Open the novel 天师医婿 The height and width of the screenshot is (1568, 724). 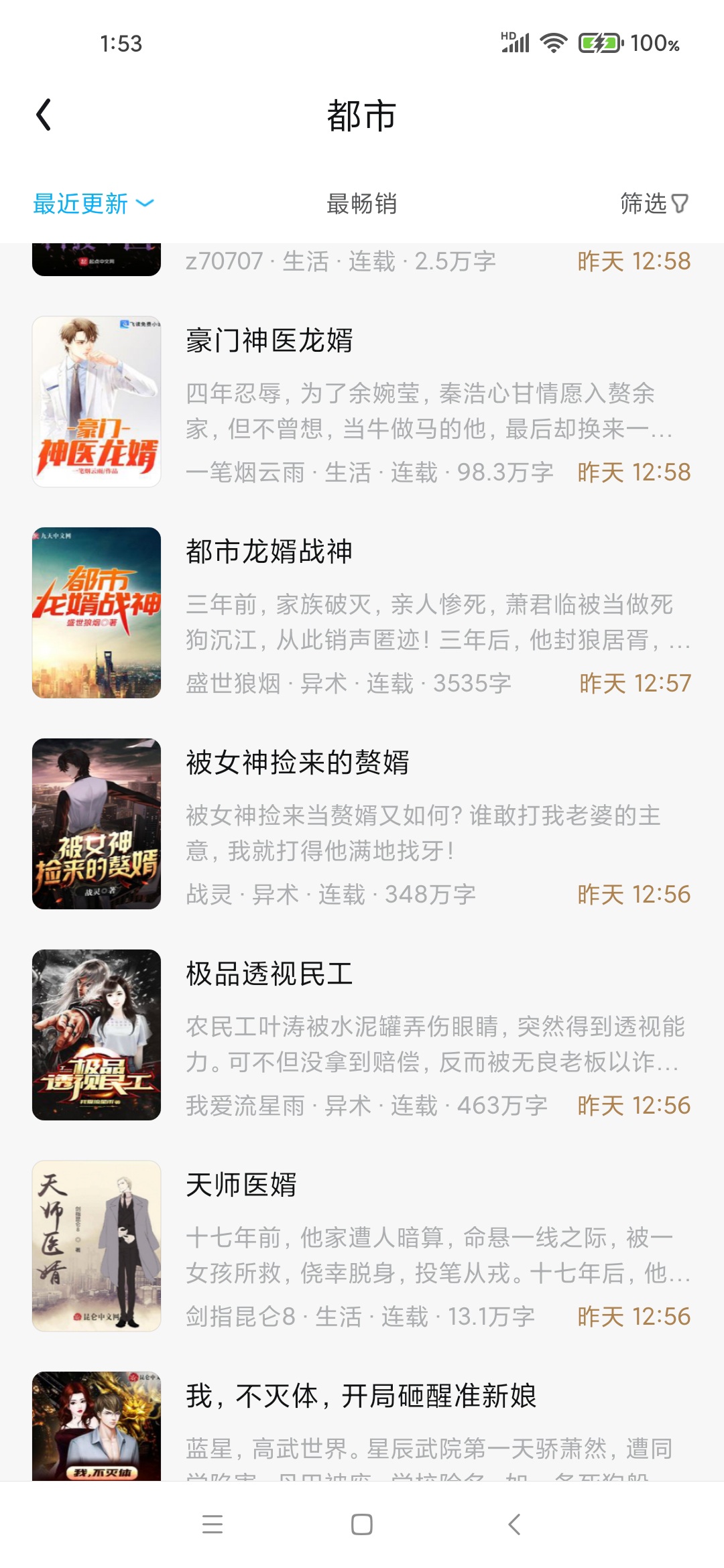click(241, 1185)
